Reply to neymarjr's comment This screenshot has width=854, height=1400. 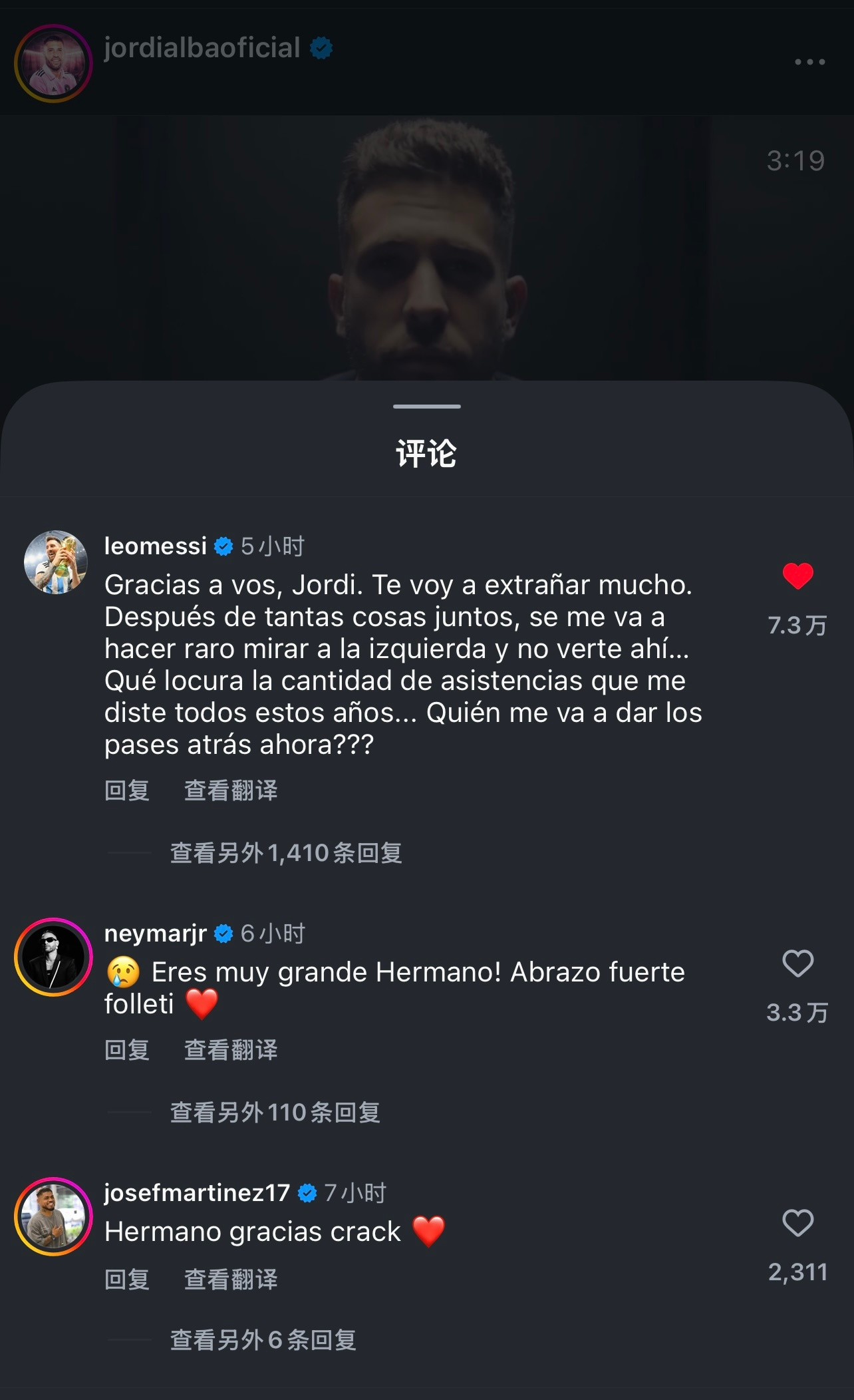(127, 1050)
